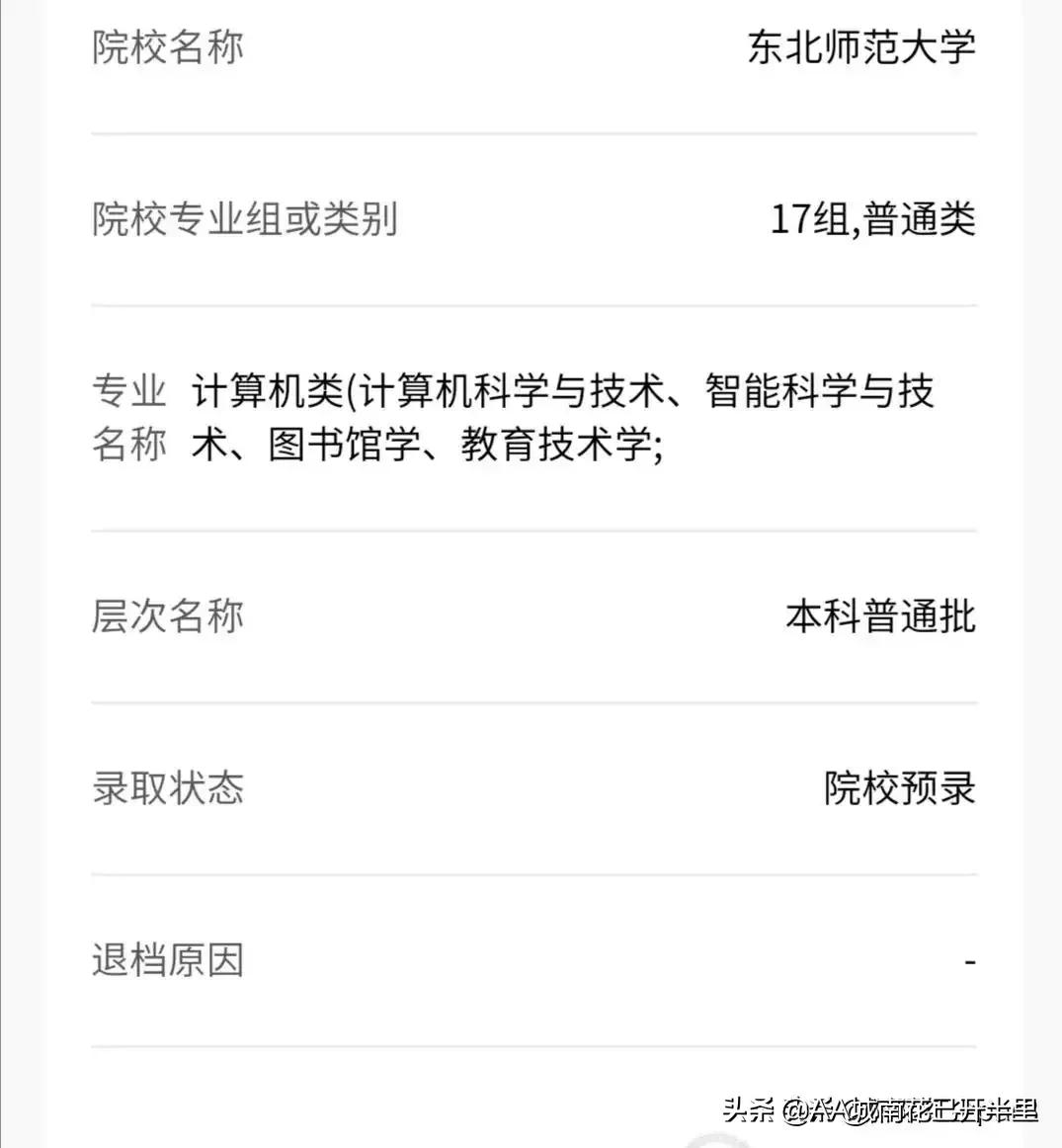Click the 头条 watermark at bottom
The width and height of the screenshot is (1062, 1148).
[748, 1110]
